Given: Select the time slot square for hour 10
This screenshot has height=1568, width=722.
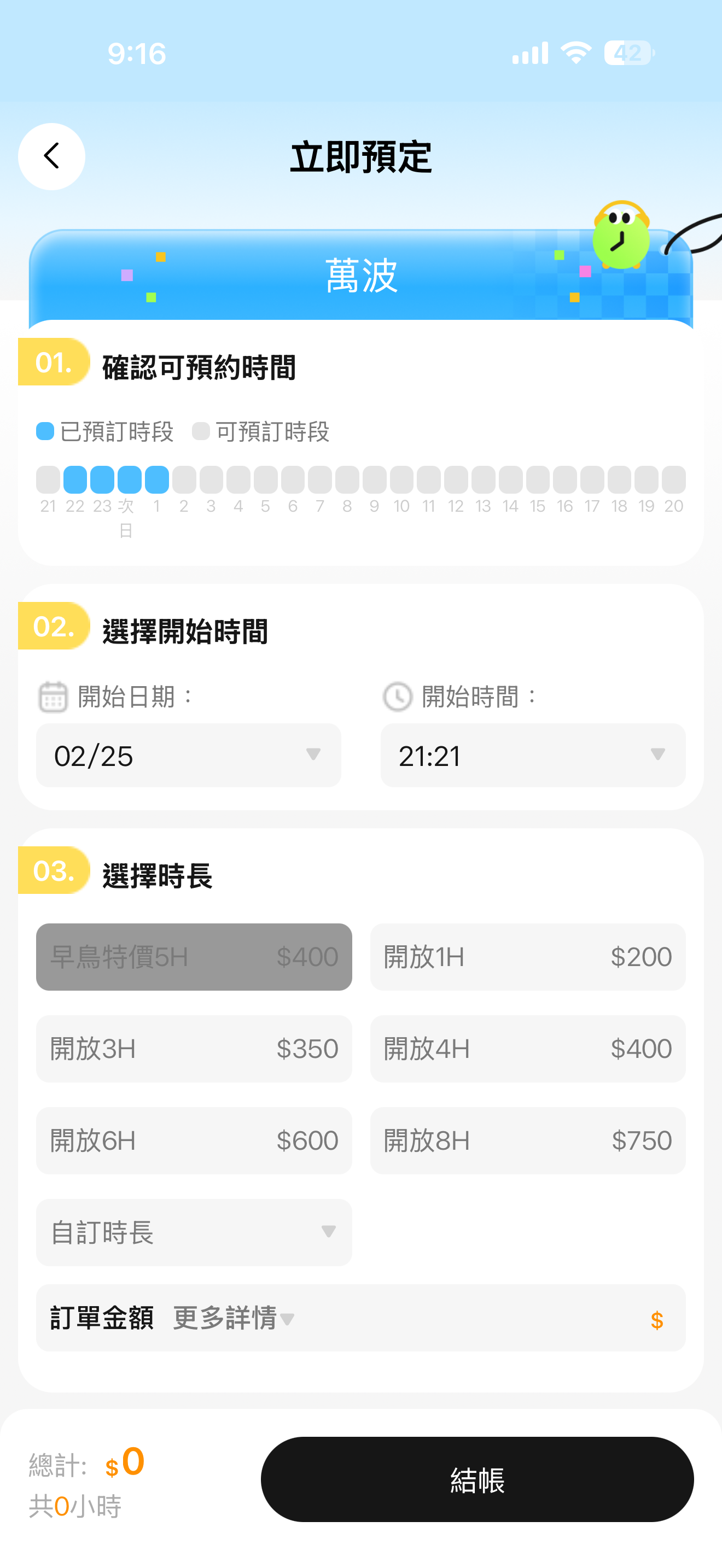Looking at the screenshot, I should pyautogui.click(x=401, y=480).
